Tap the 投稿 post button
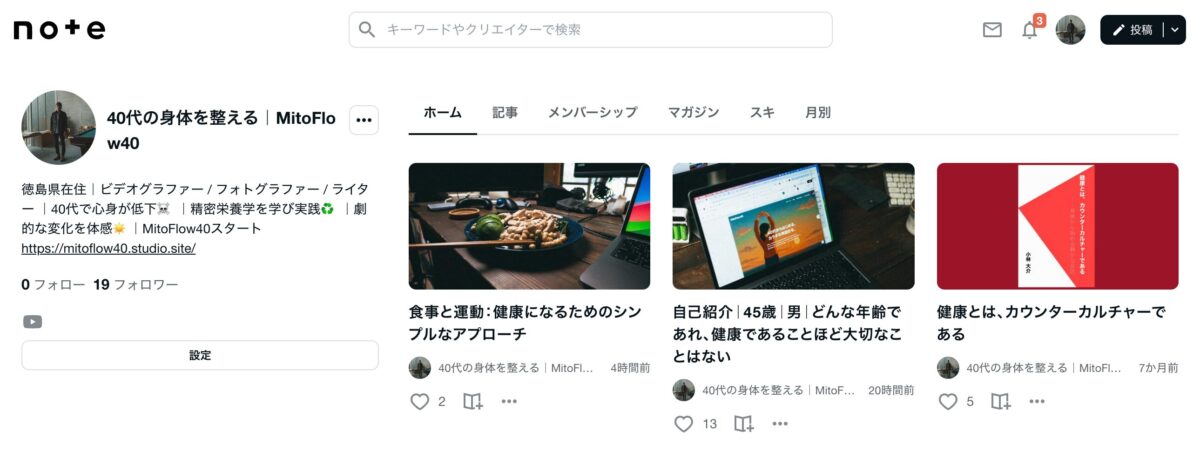 pyautogui.click(x=1133, y=30)
